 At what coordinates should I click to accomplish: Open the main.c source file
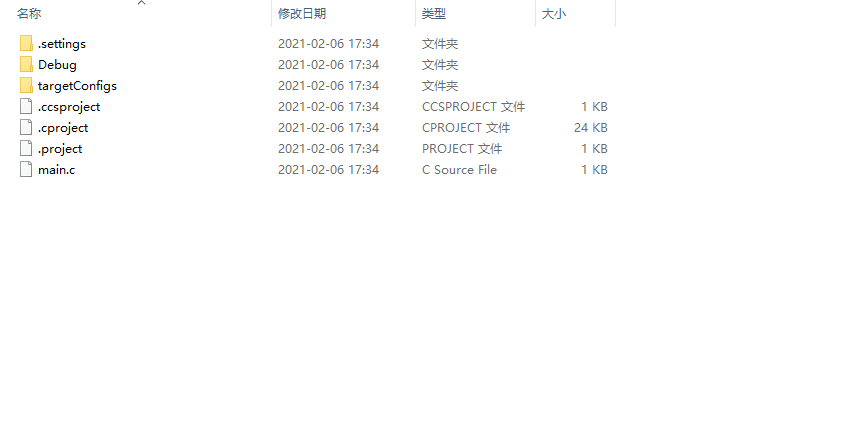pyautogui.click(x=56, y=170)
